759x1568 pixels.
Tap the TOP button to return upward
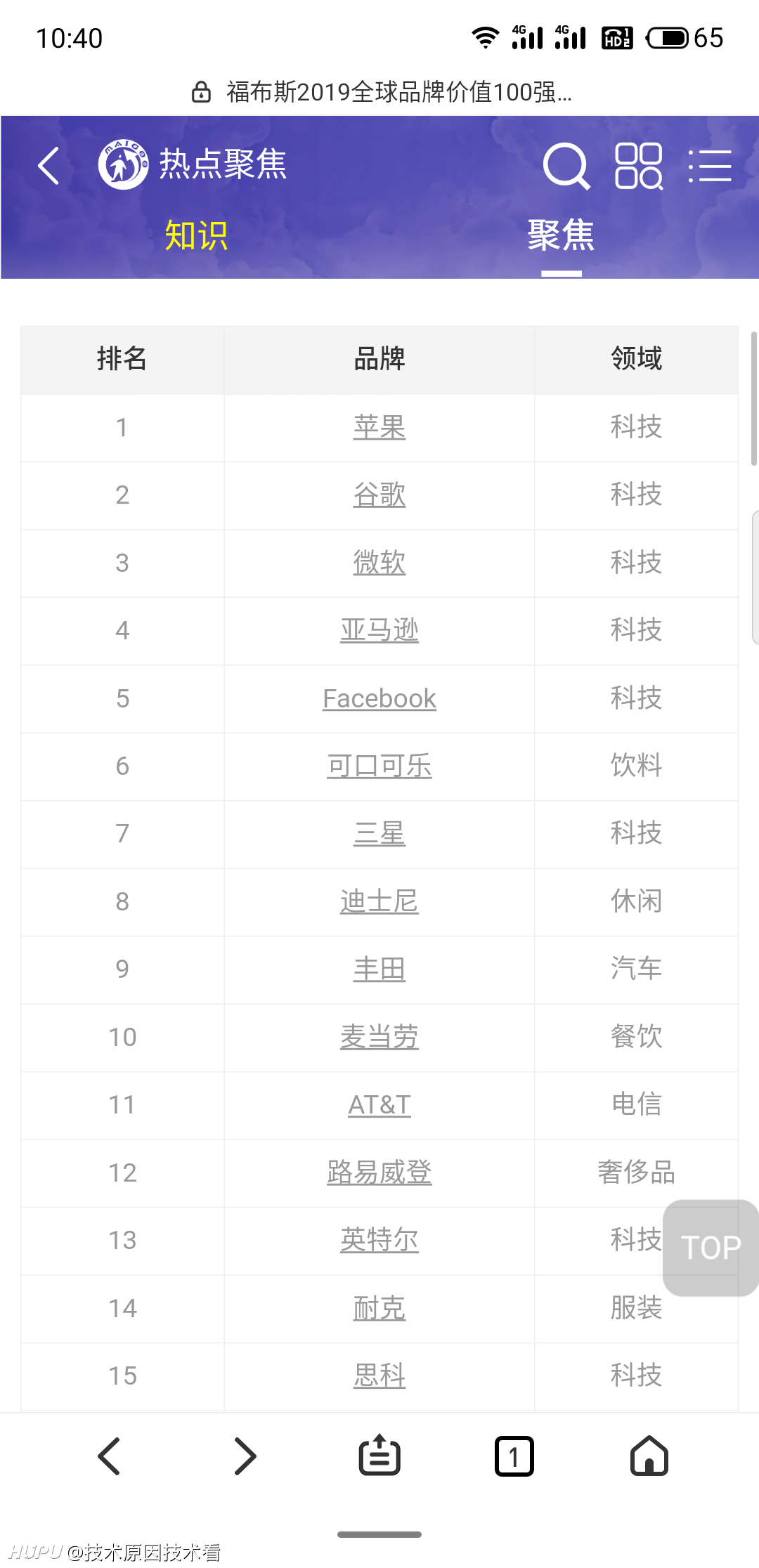[711, 1248]
